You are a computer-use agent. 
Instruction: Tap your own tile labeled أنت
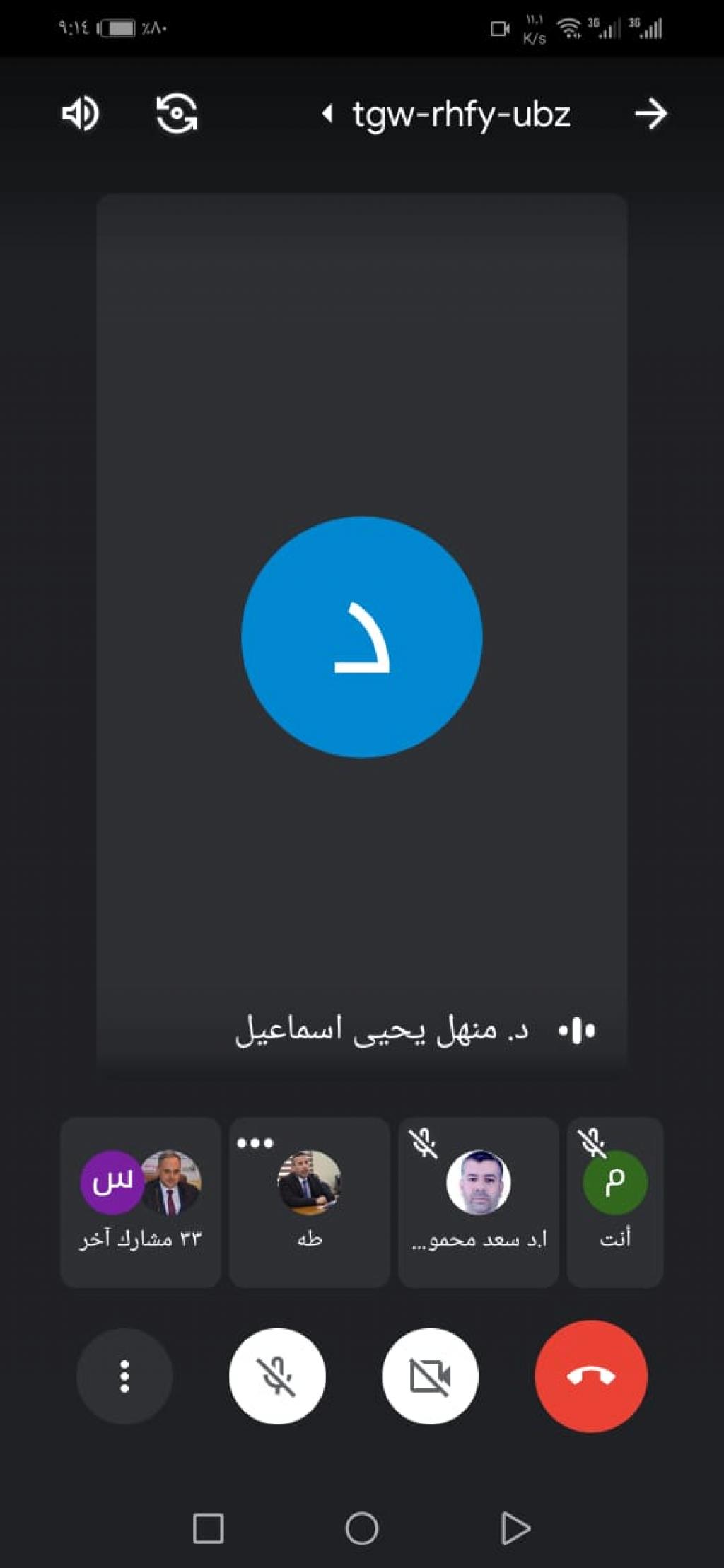(x=614, y=1202)
